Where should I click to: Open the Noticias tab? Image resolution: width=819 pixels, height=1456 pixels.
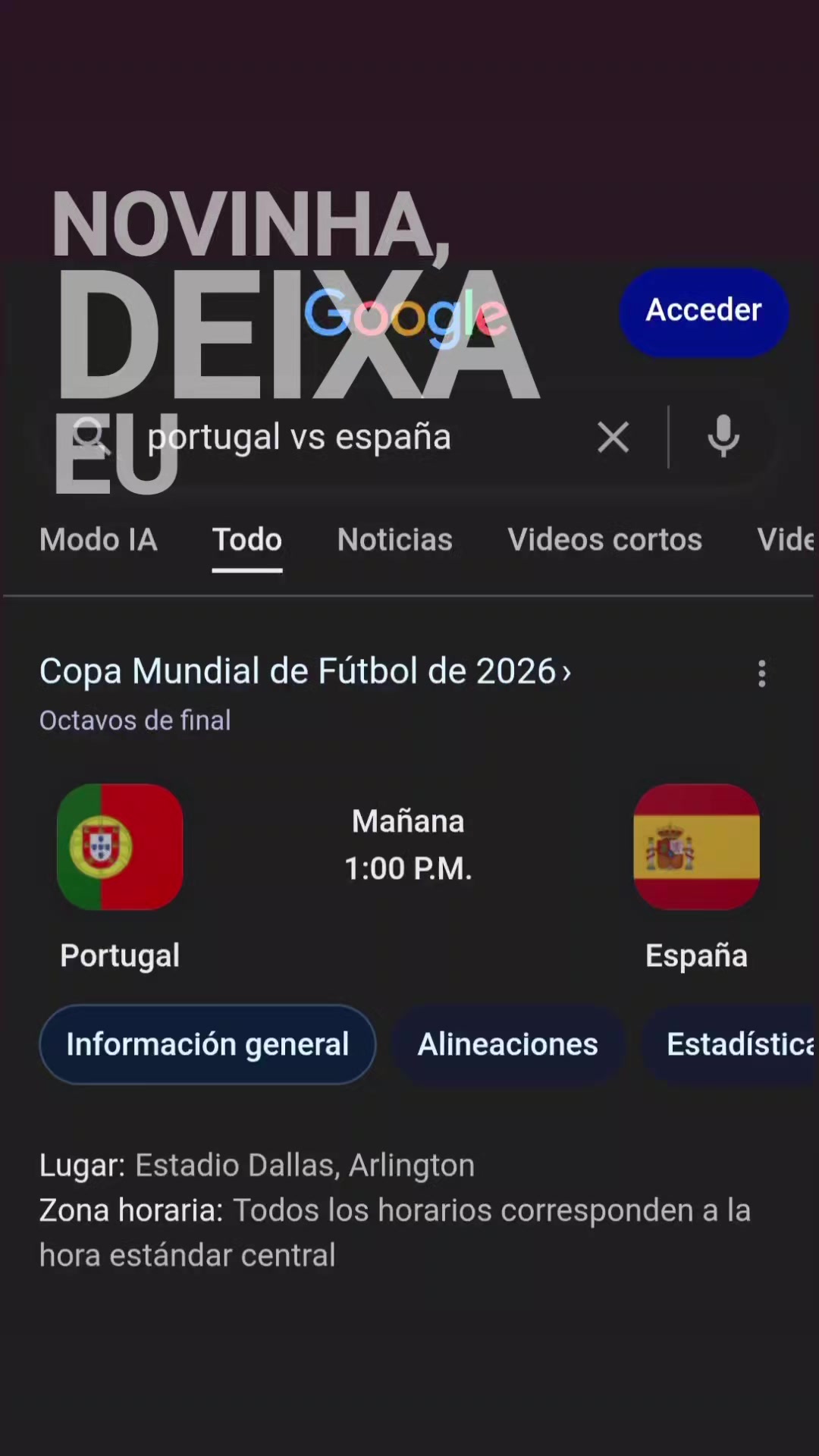pos(395,540)
